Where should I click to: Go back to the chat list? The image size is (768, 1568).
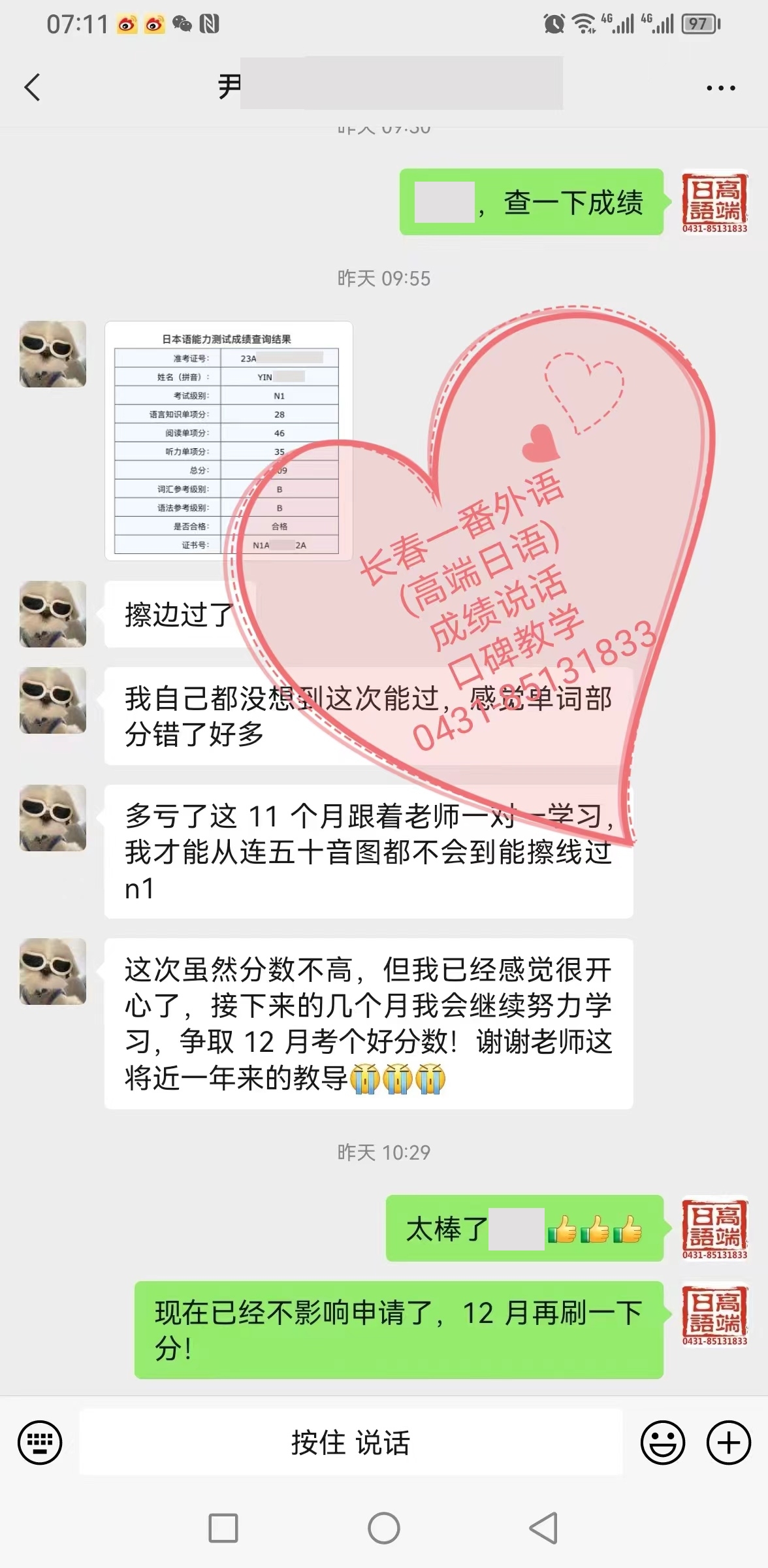click(33, 87)
